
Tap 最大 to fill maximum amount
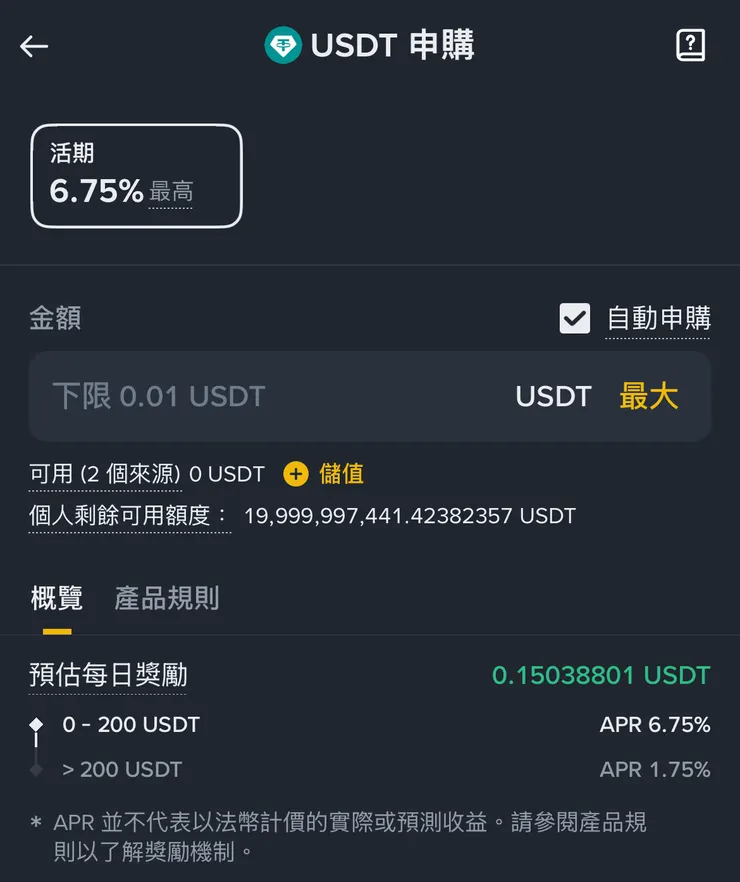tap(650, 396)
